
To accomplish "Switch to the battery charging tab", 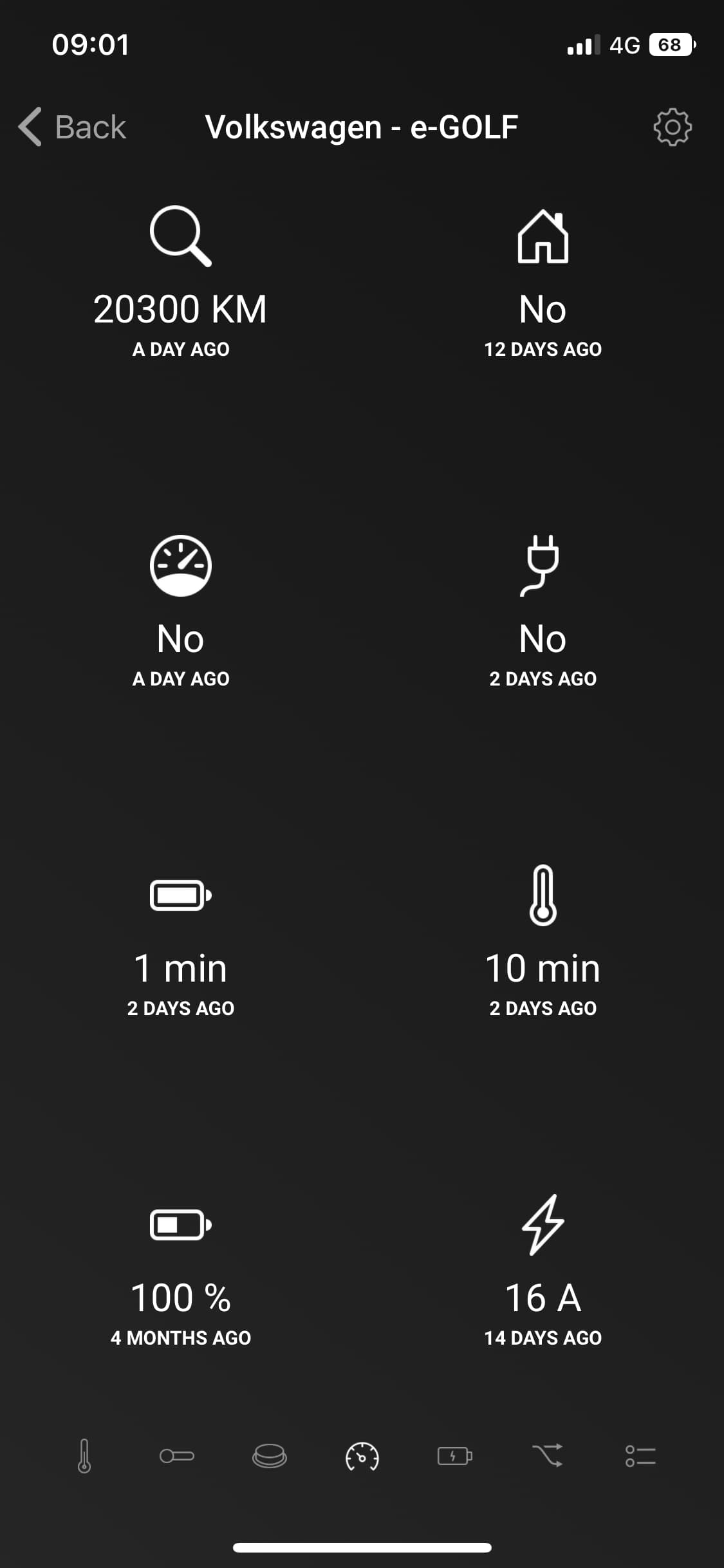I will 455,1456.
